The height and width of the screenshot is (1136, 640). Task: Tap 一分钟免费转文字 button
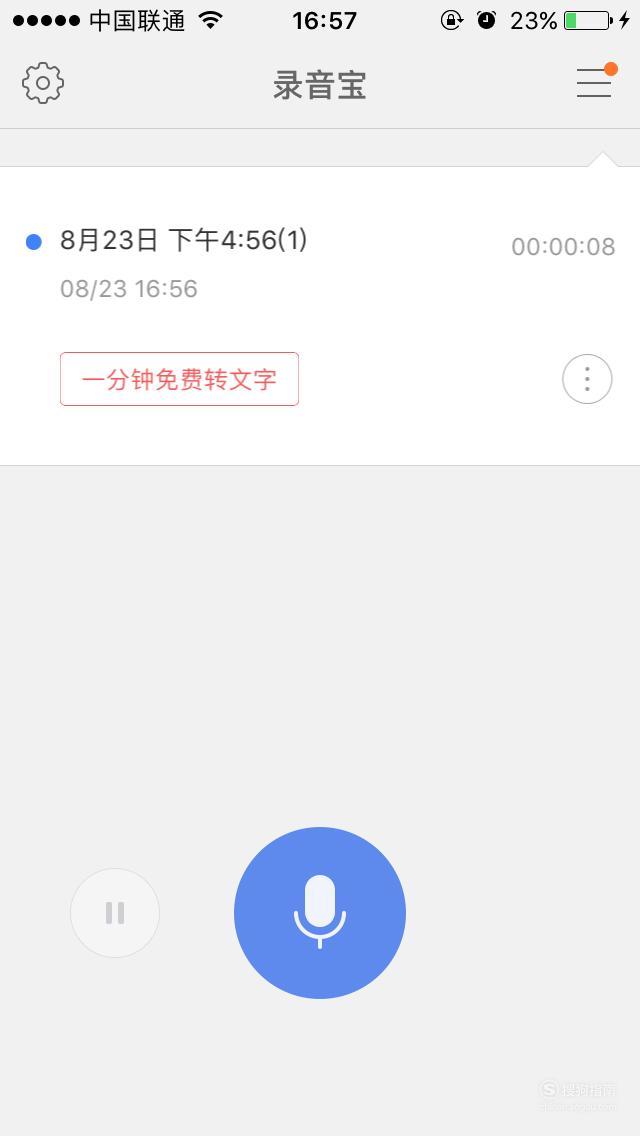[179, 379]
